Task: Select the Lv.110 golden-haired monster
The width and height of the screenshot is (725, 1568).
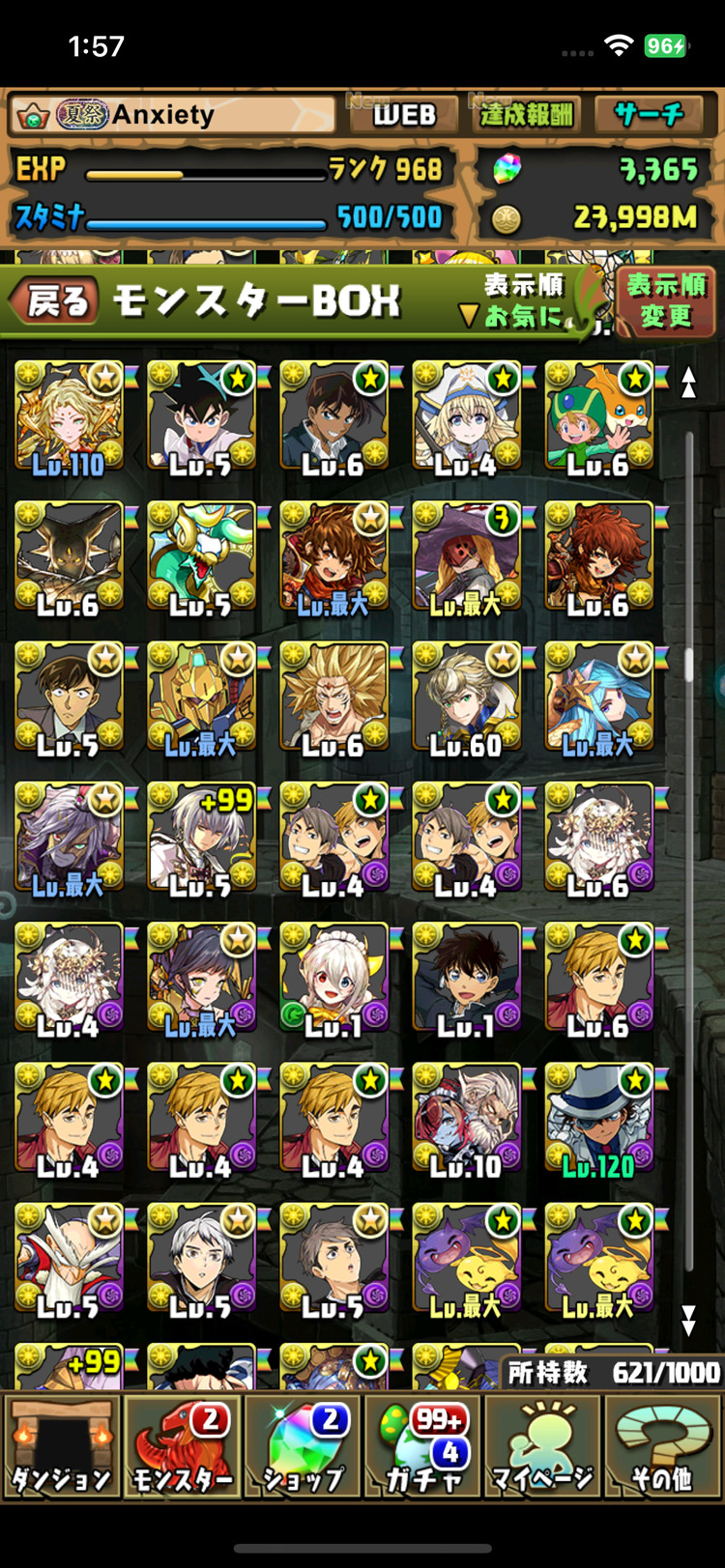Action: [70, 418]
